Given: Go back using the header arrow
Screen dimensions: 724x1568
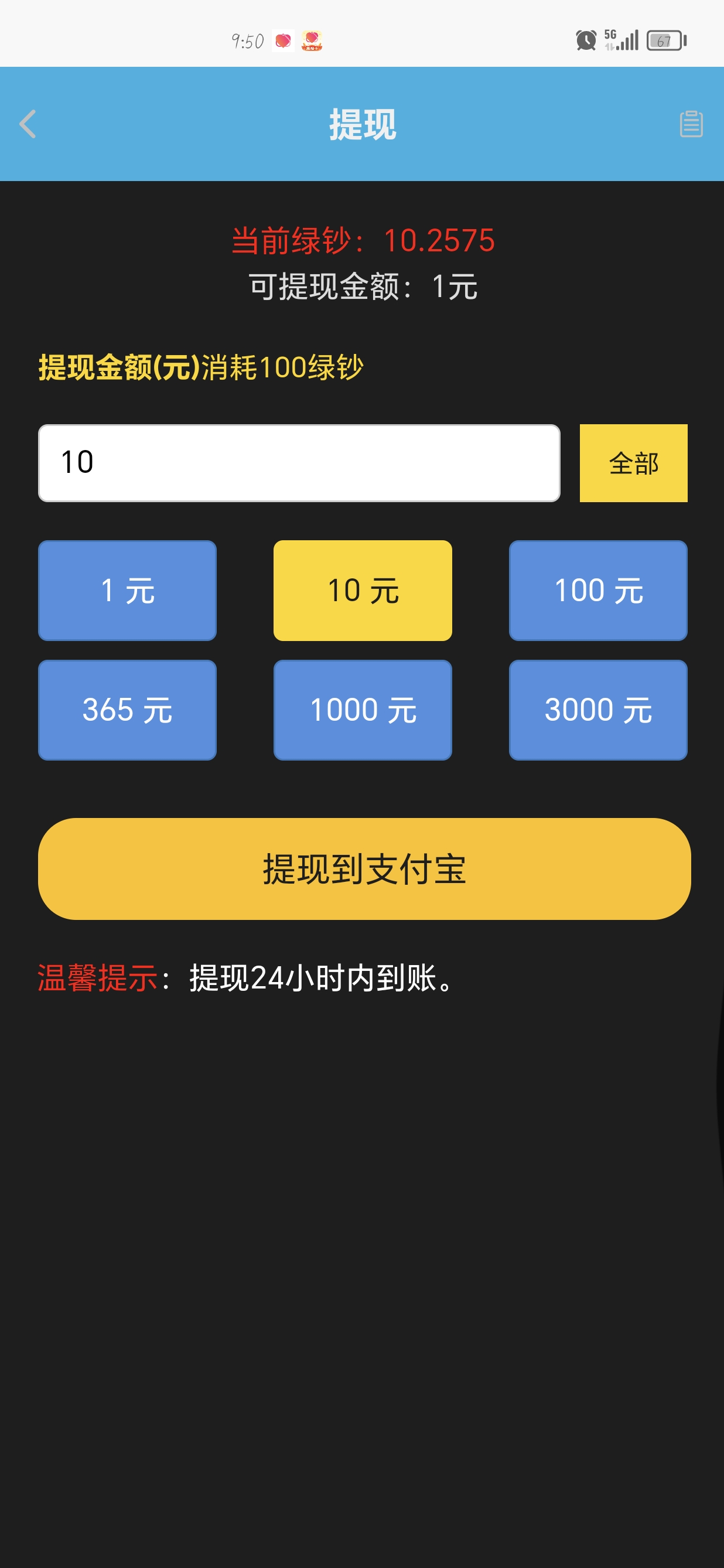Looking at the screenshot, I should (28, 124).
